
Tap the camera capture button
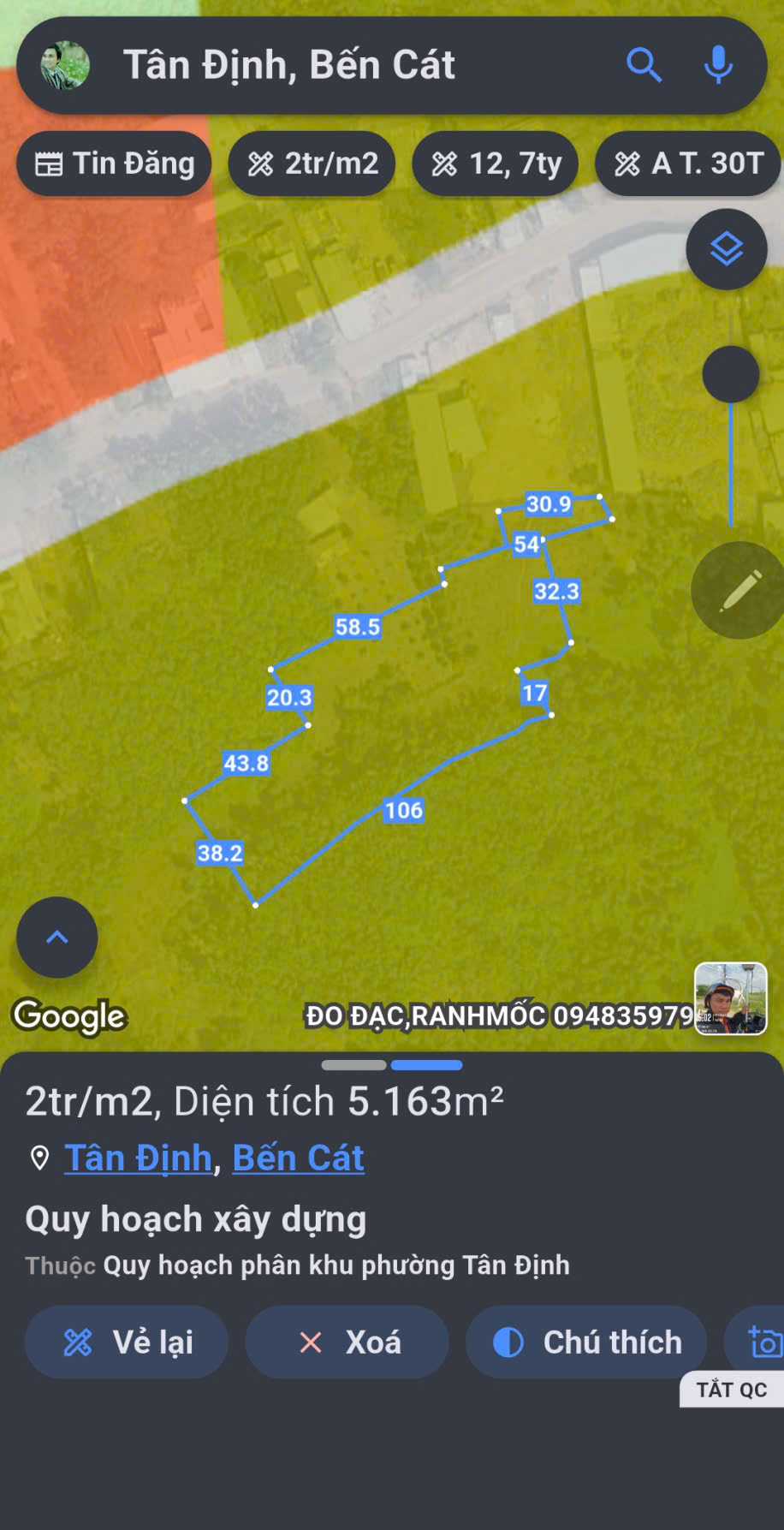759,1342
